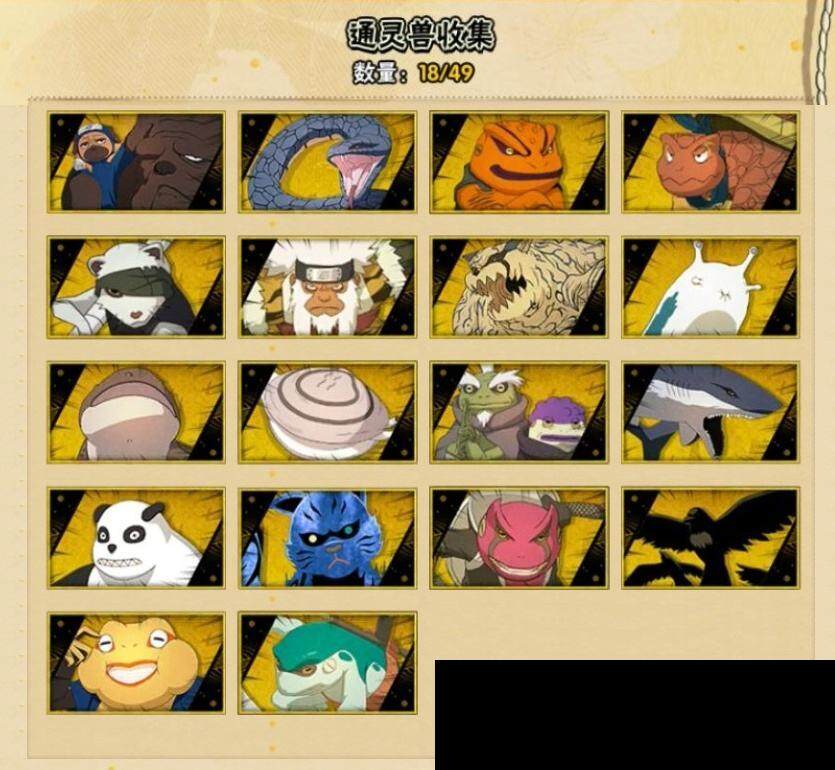Open the pink-red toad summon card
Viewport: 835px width, 770px height.
coord(519,538)
